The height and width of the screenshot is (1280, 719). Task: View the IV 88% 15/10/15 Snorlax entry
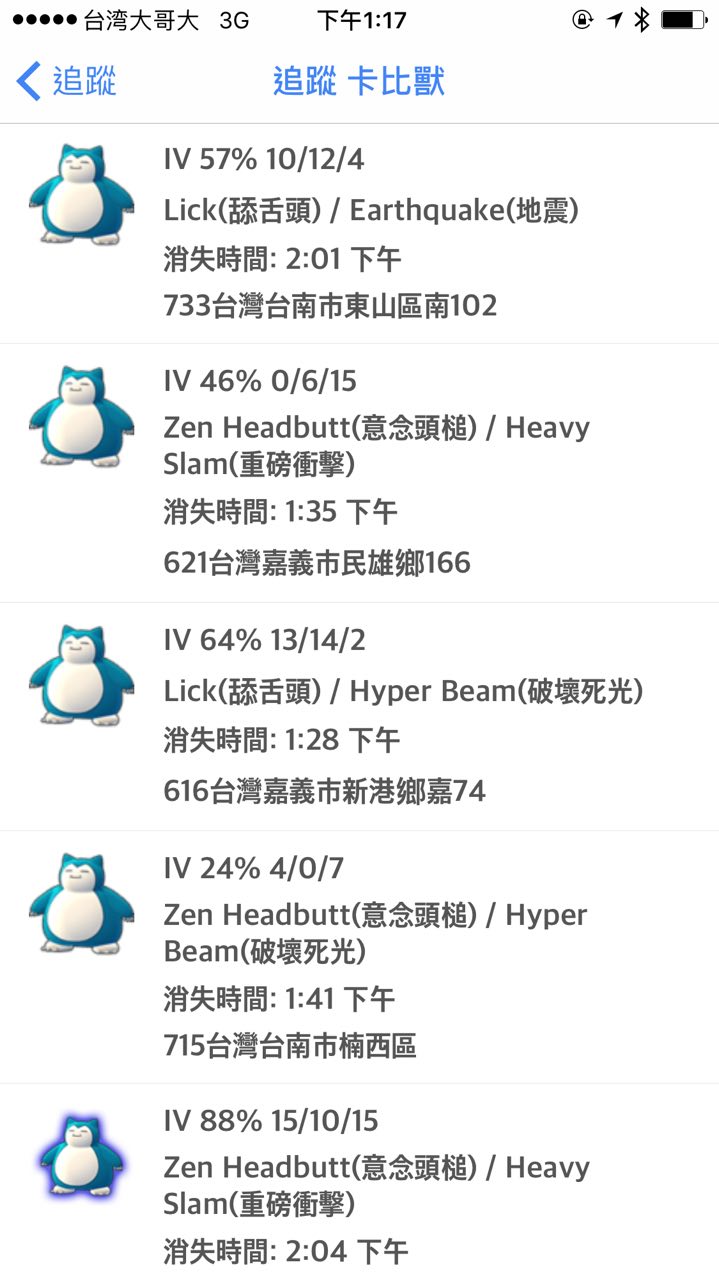360,1185
